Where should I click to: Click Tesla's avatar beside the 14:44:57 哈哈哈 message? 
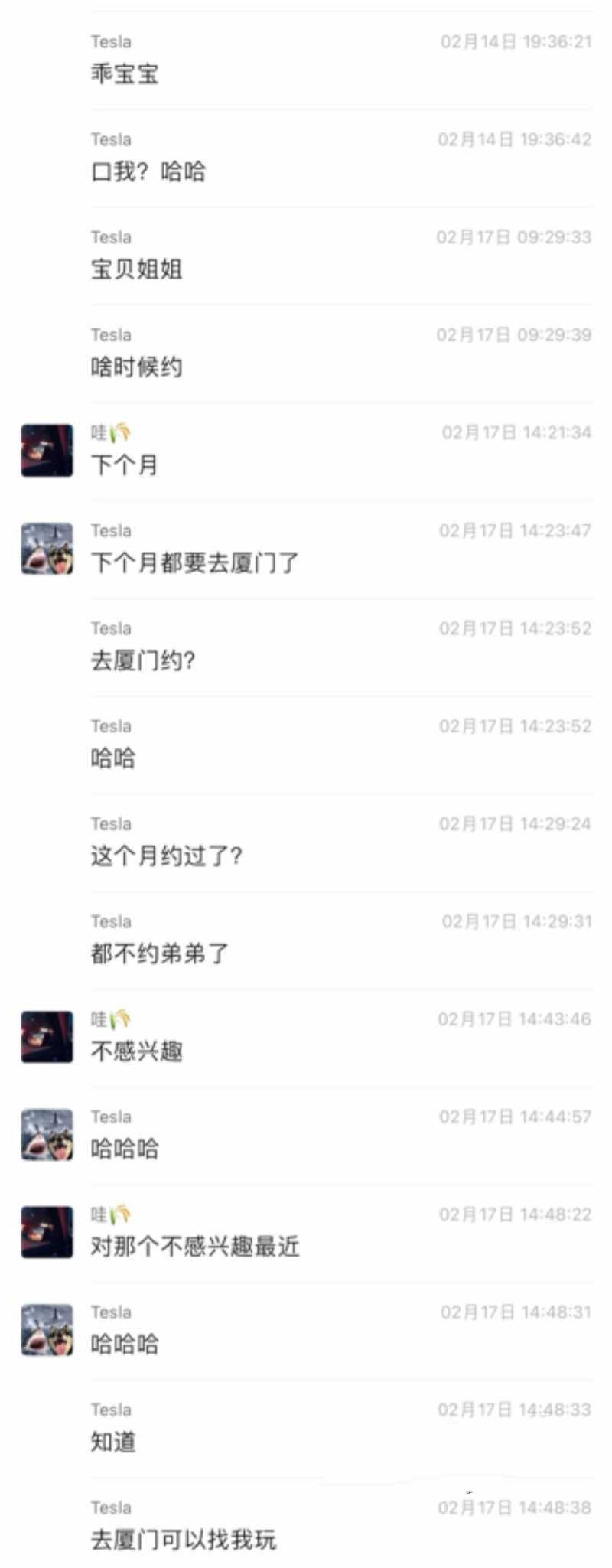[x=46, y=1133]
